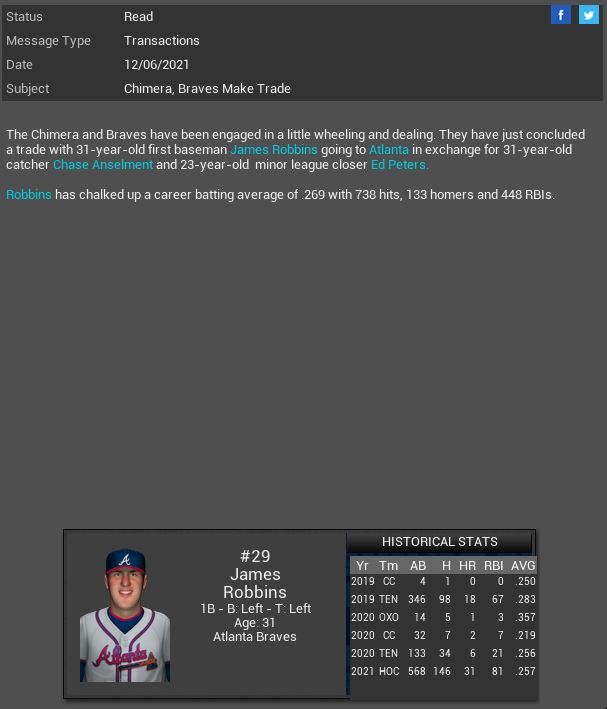Share this message on Facebook
The image size is (607, 709).
point(561,15)
